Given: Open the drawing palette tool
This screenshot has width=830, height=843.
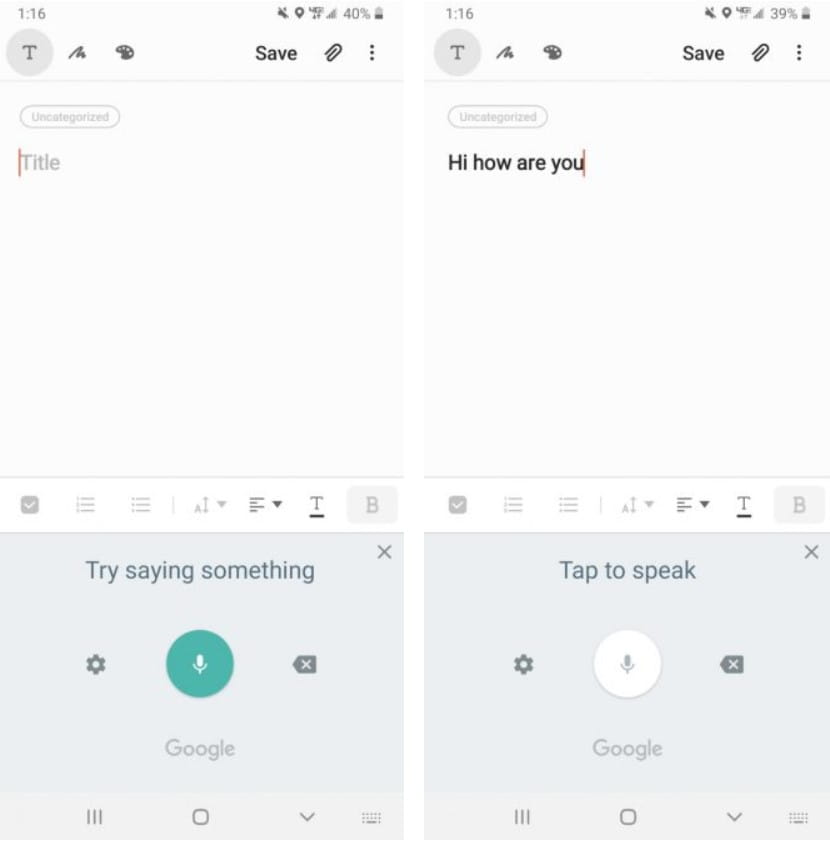Looking at the screenshot, I should (124, 53).
